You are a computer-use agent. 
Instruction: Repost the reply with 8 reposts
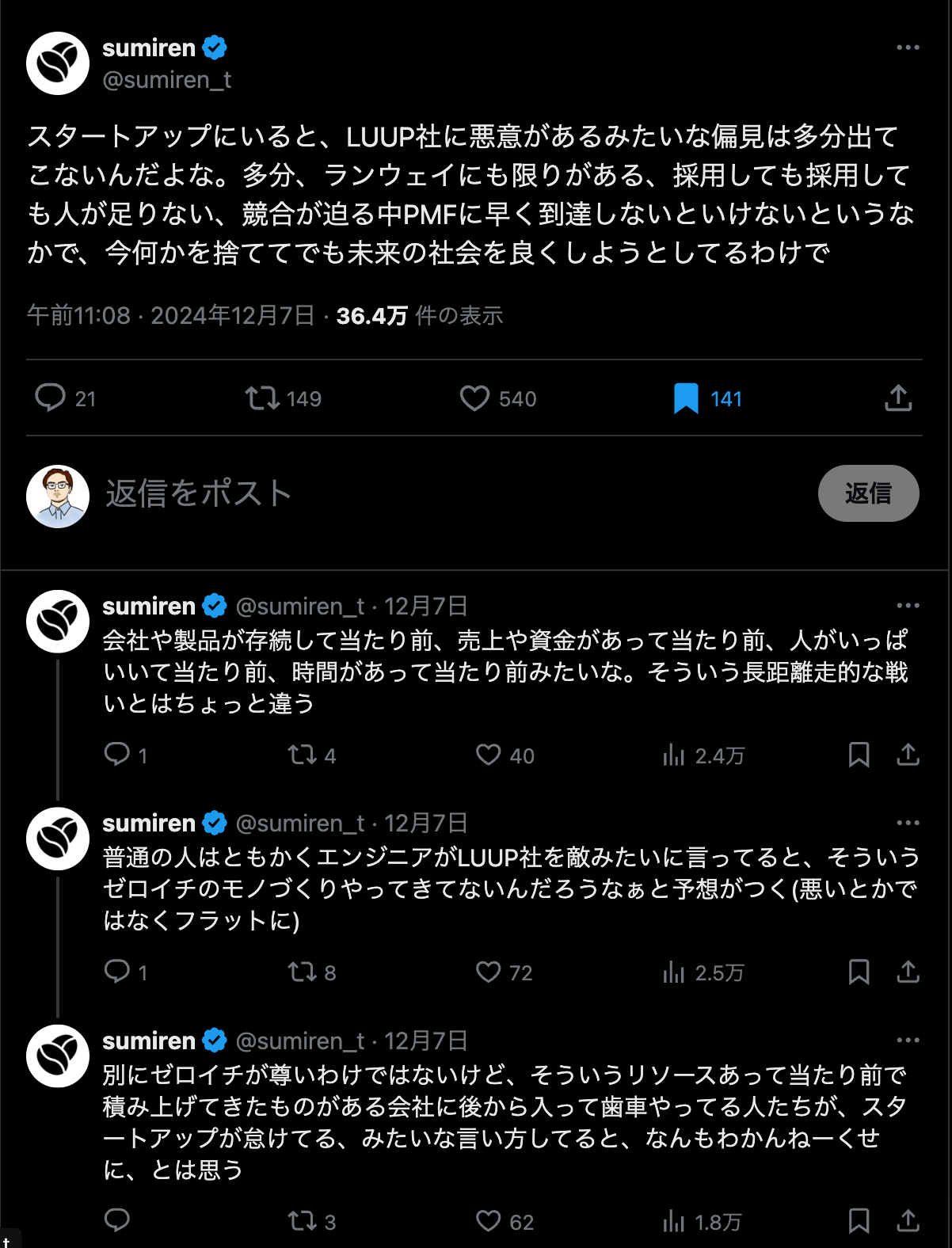(x=302, y=972)
